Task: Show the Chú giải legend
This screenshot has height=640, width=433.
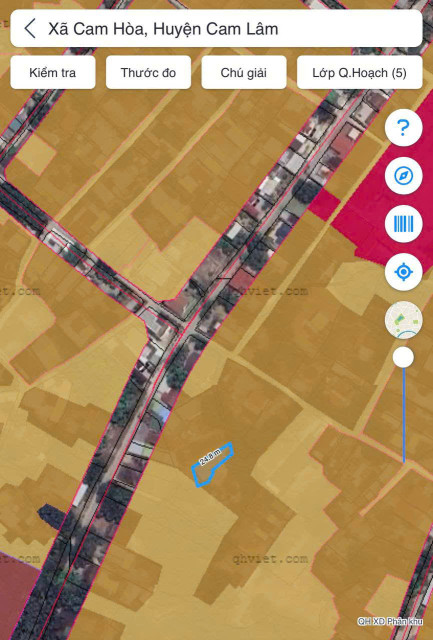Action: 244,73
